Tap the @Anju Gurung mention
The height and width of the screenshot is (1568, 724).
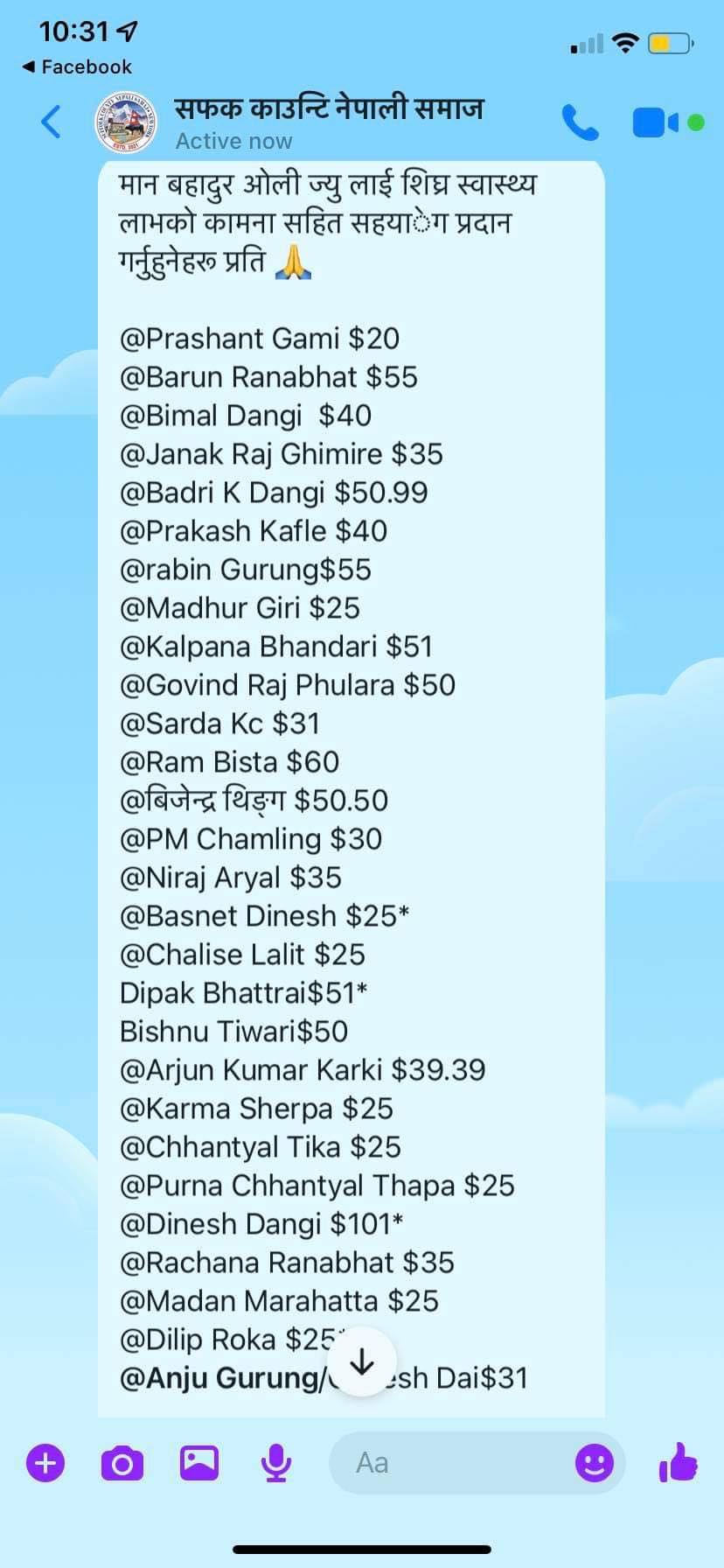pyautogui.click(x=220, y=1378)
